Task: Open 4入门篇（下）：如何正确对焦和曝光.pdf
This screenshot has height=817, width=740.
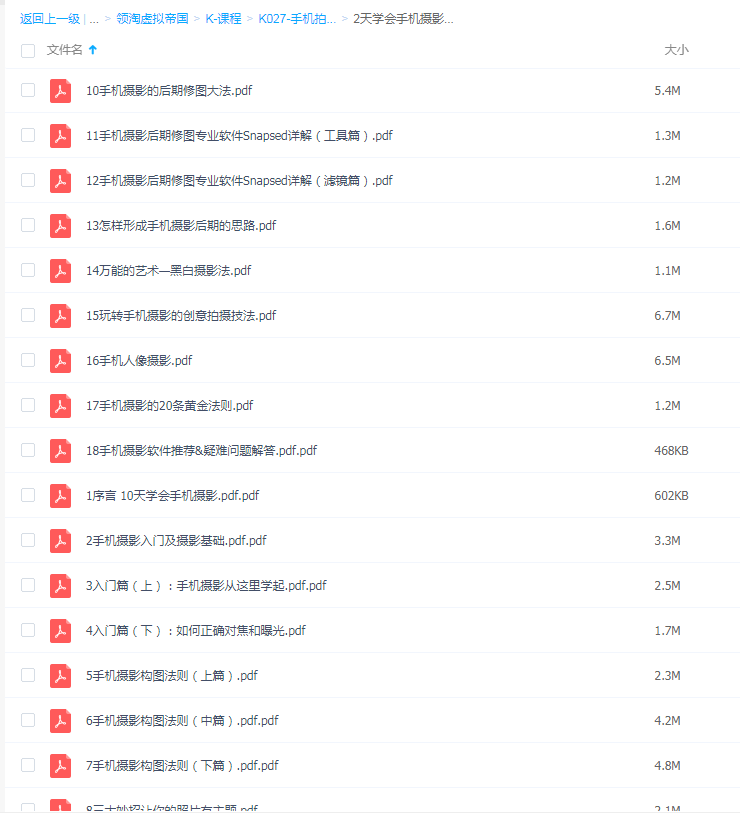Action: (195, 630)
